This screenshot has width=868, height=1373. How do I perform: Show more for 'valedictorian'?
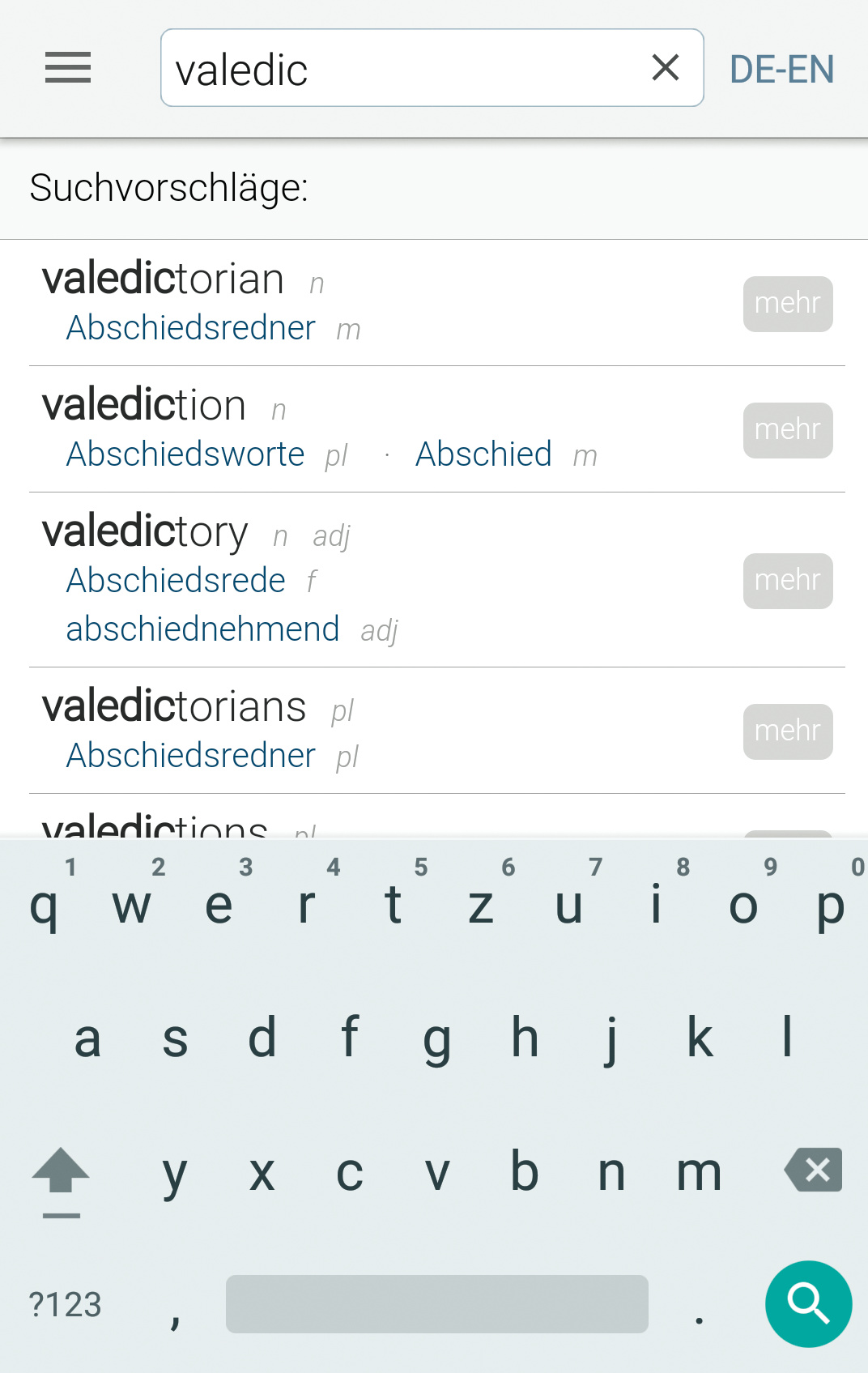click(787, 304)
